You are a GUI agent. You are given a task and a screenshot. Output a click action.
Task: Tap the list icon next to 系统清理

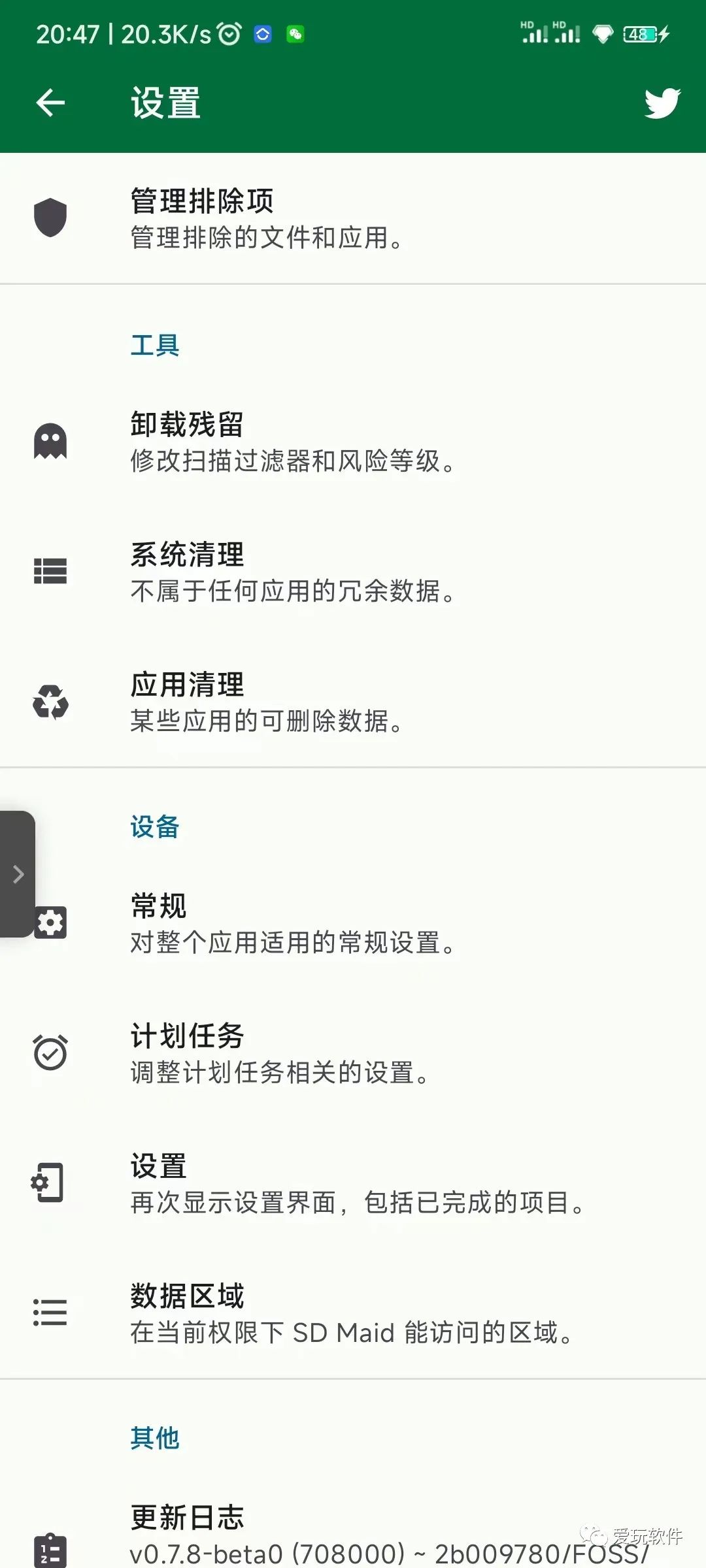[x=49, y=570]
